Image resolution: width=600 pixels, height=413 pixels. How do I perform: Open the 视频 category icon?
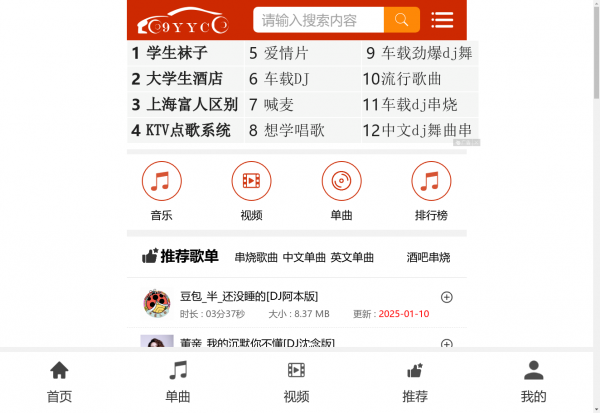251,181
